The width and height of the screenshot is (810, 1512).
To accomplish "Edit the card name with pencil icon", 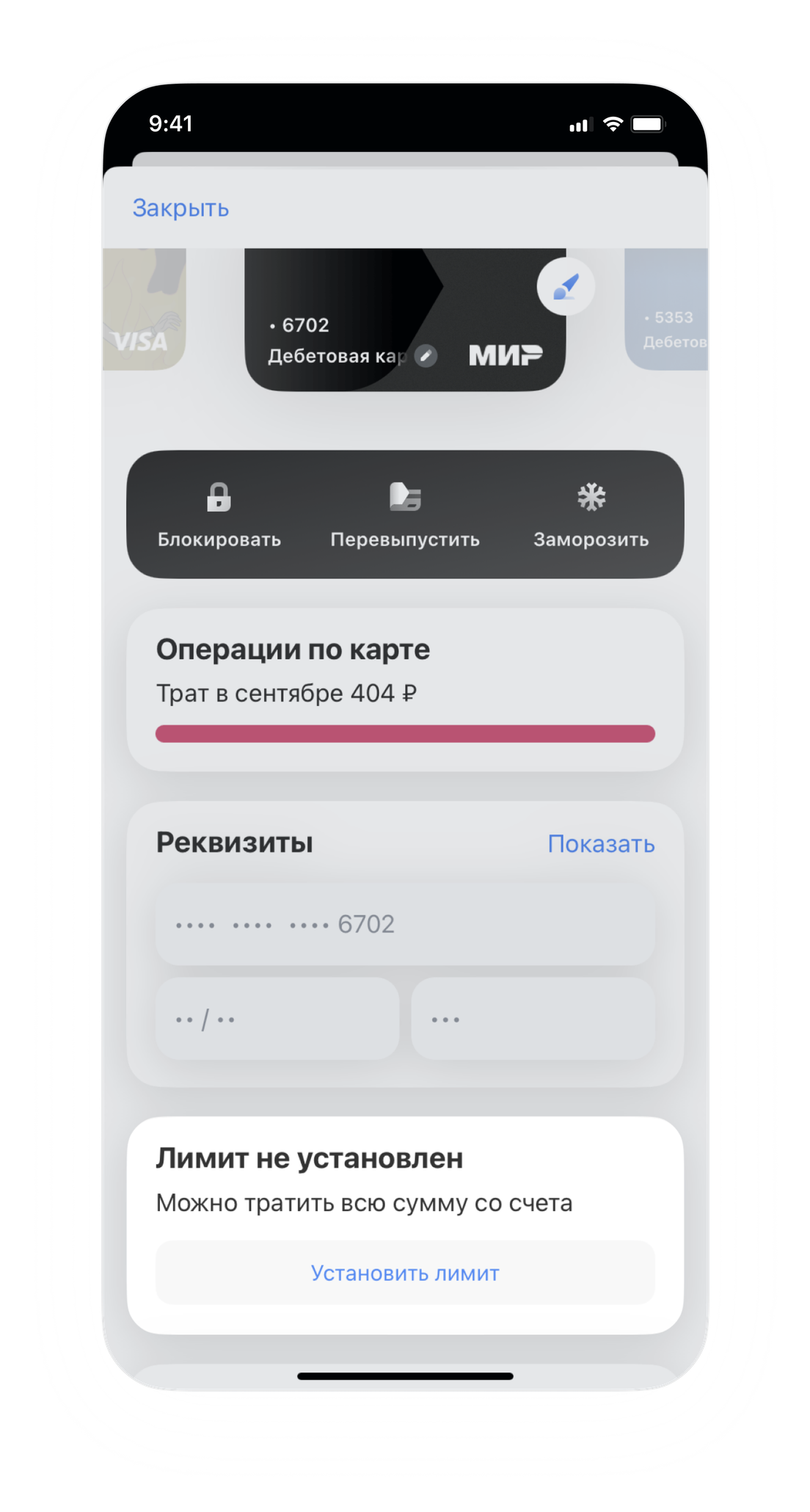I will point(426,356).
